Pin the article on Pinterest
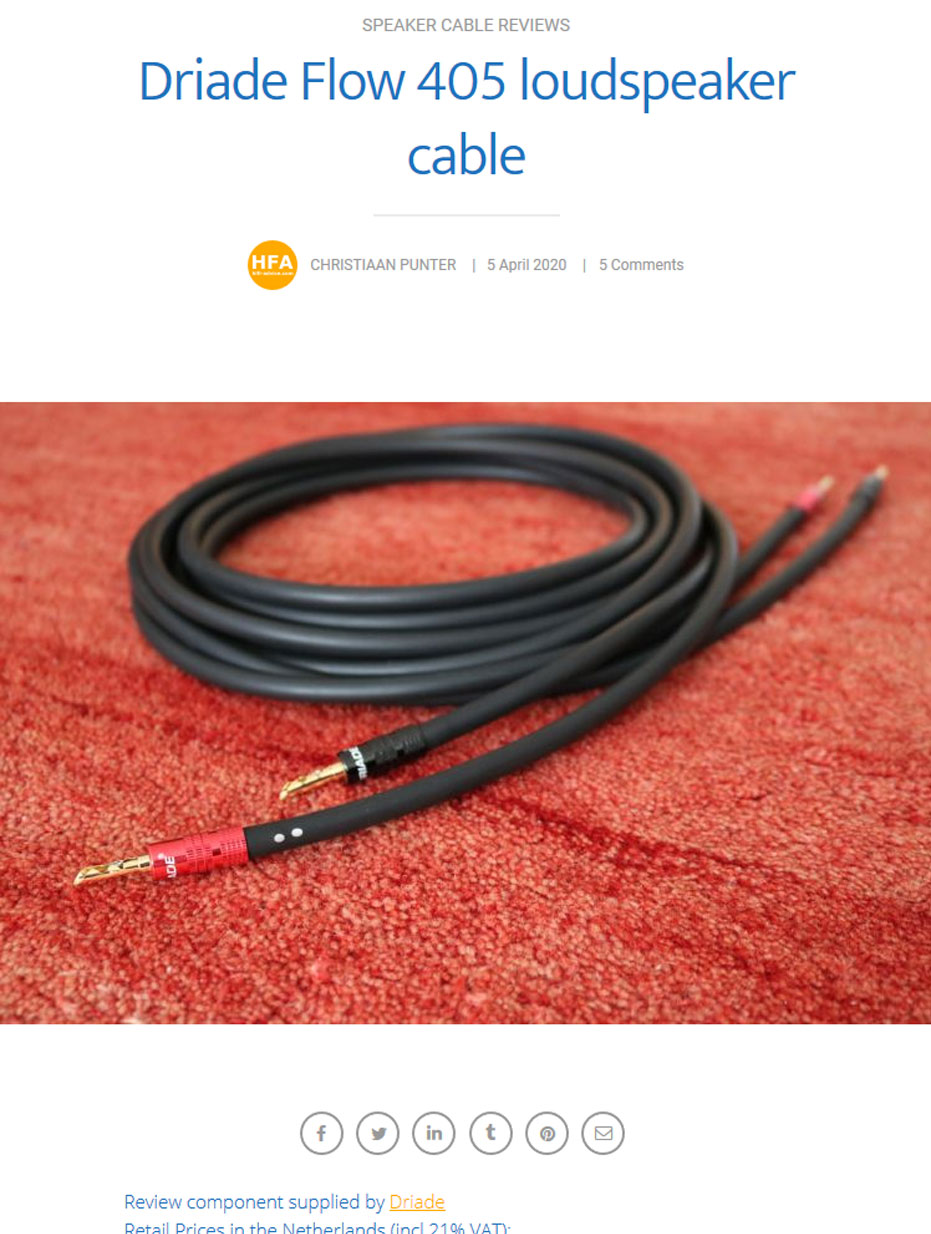The image size is (931, 1234). point(547,1133)
